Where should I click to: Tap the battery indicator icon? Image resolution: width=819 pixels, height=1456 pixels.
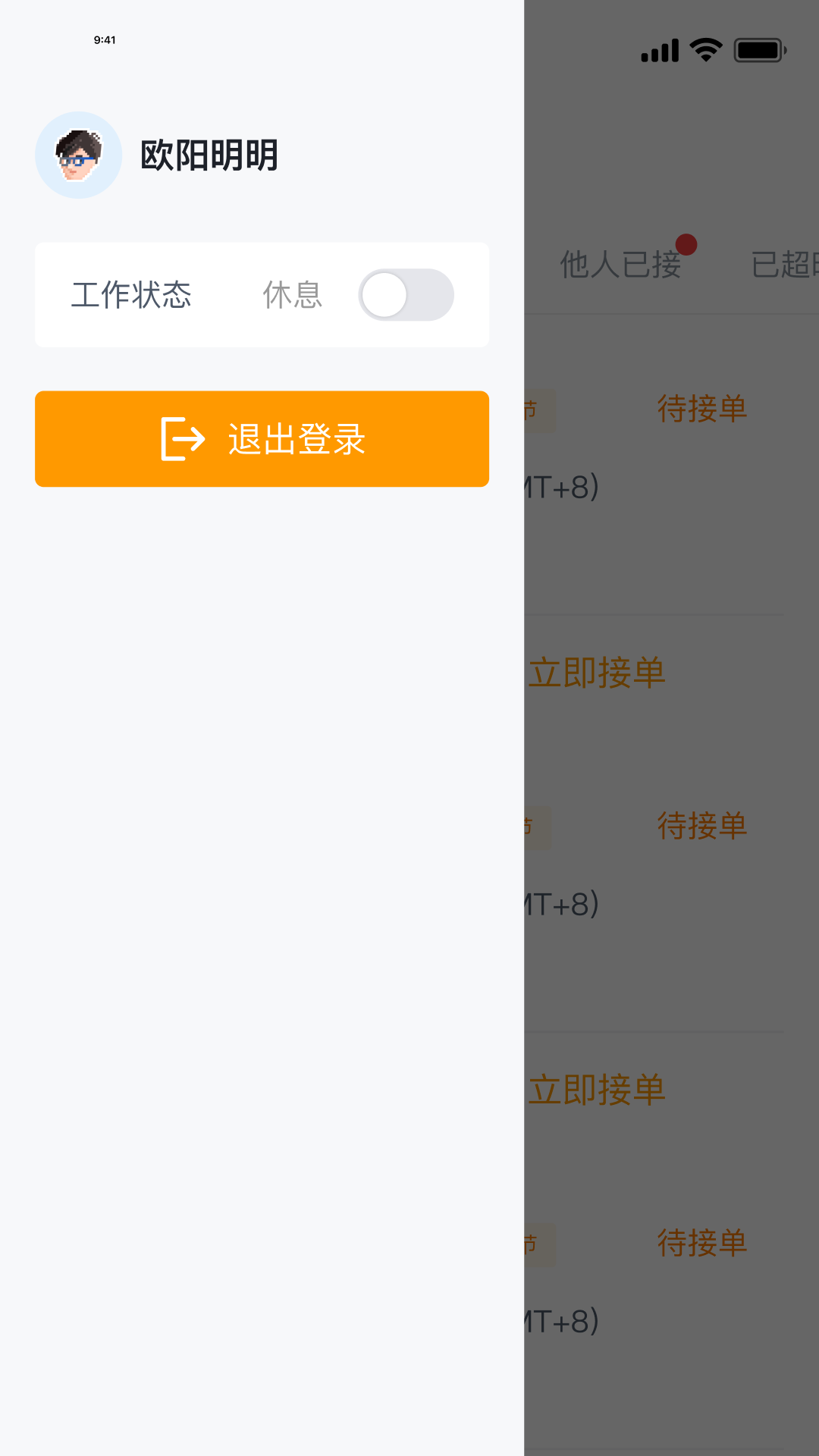pyautogui.click(x=760, y=48)
